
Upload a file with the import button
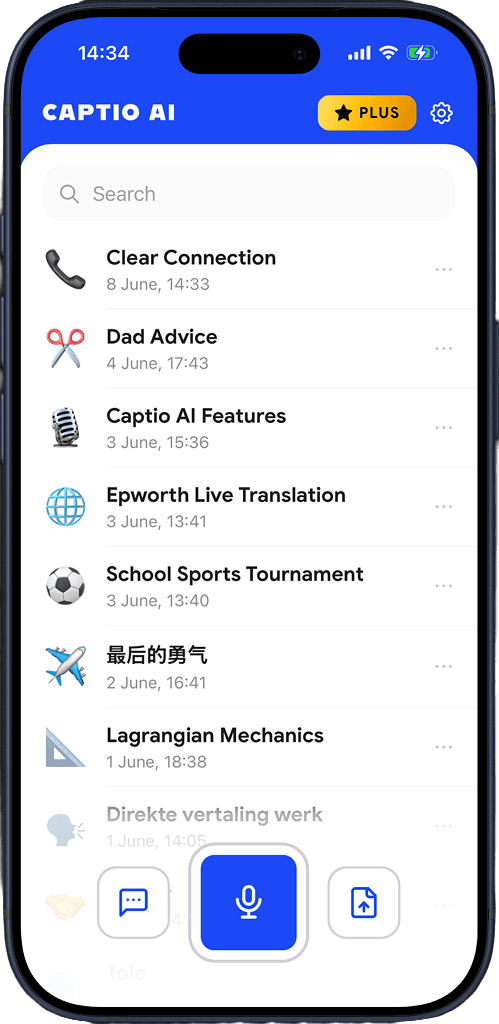(364, 903)
